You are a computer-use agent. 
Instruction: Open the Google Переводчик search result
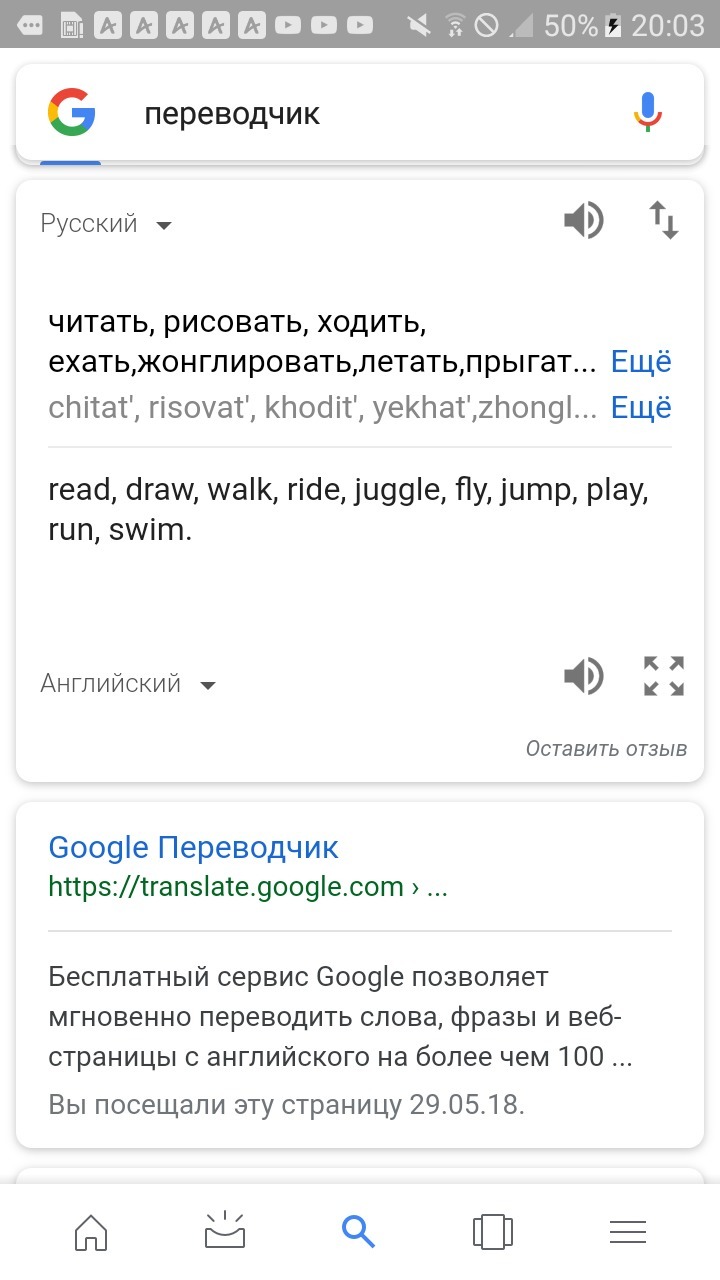pyautogui.click(x=193, y=848)
